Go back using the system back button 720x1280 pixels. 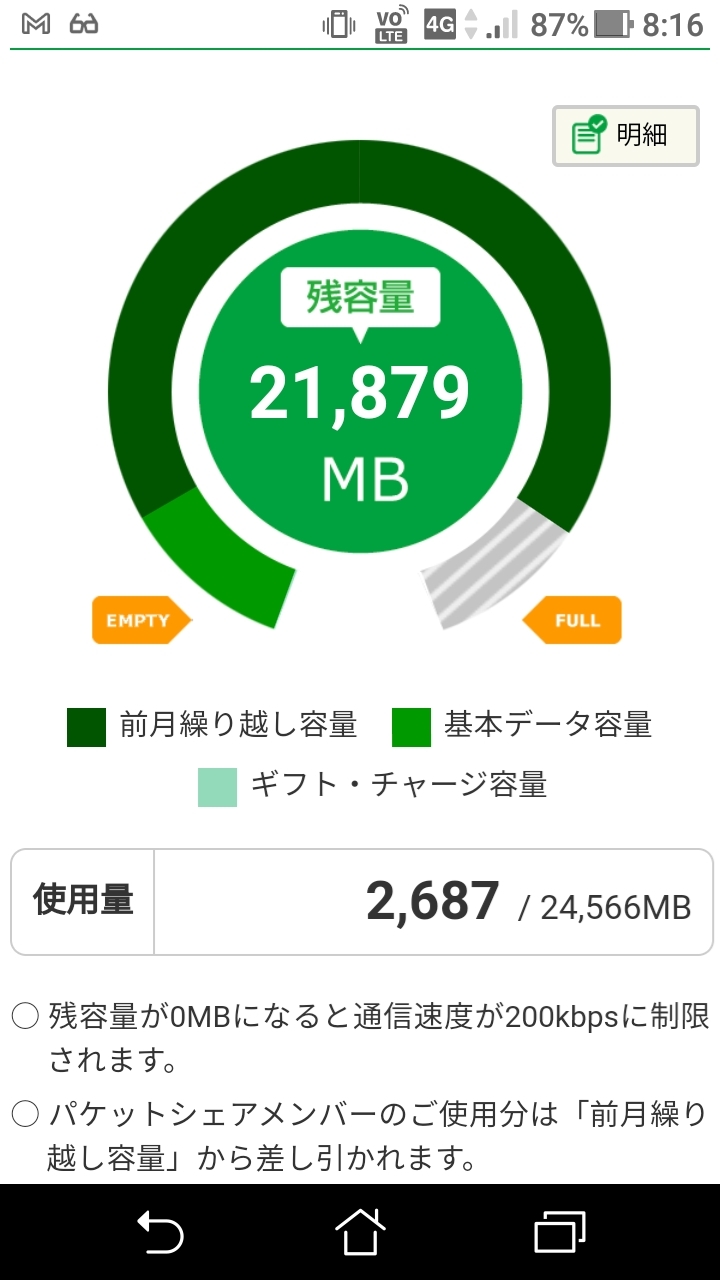point(160,1231)
